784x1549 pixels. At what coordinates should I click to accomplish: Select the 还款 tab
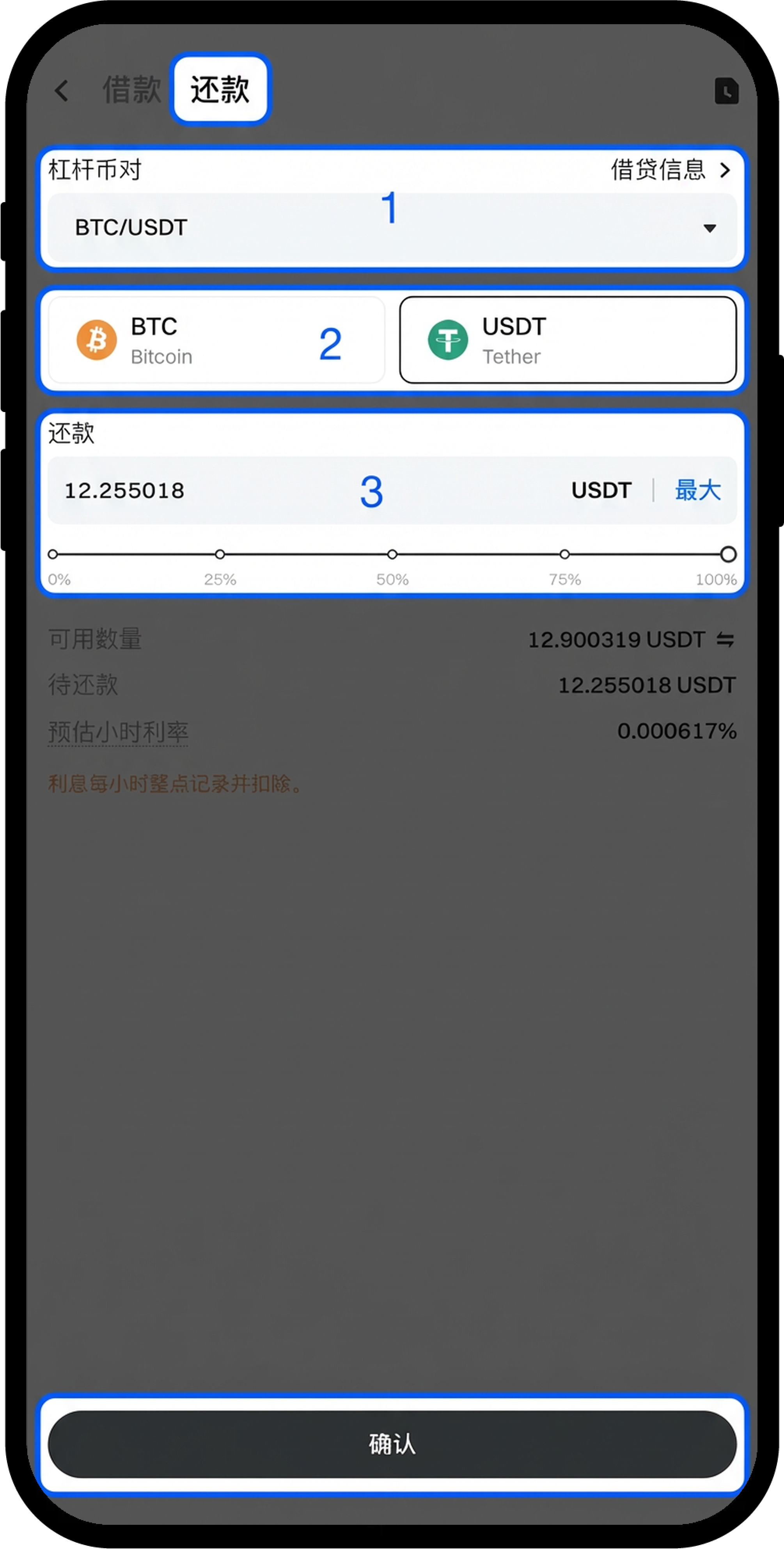[220, 90]
